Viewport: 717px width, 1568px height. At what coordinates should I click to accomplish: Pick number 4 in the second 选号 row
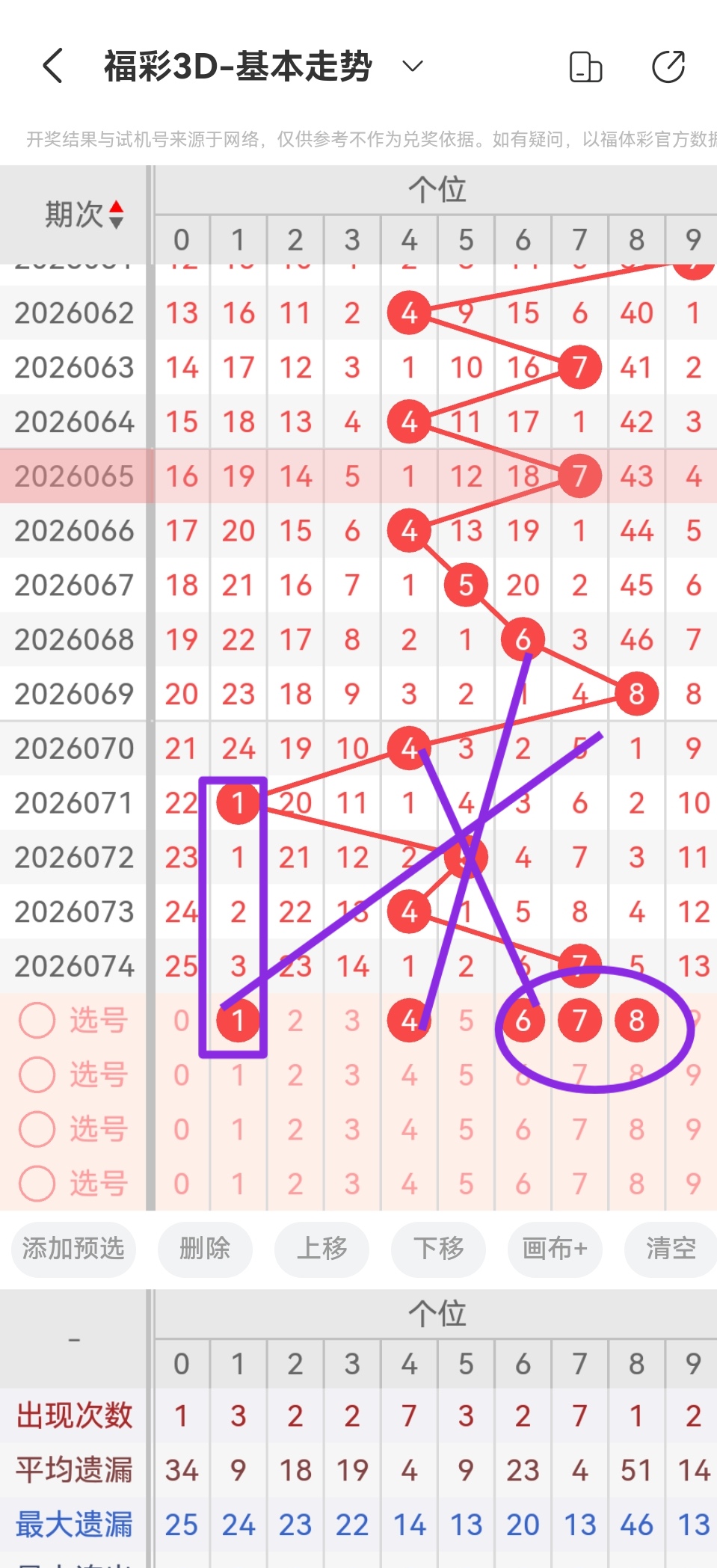(409, 1074)
